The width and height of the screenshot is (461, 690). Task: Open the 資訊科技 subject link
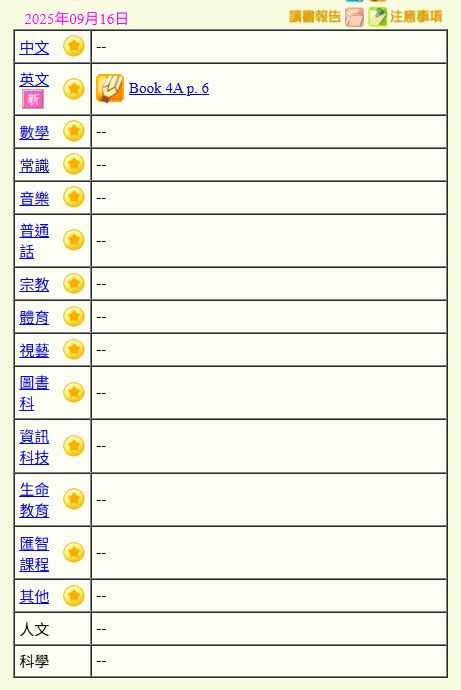point(34,447)
